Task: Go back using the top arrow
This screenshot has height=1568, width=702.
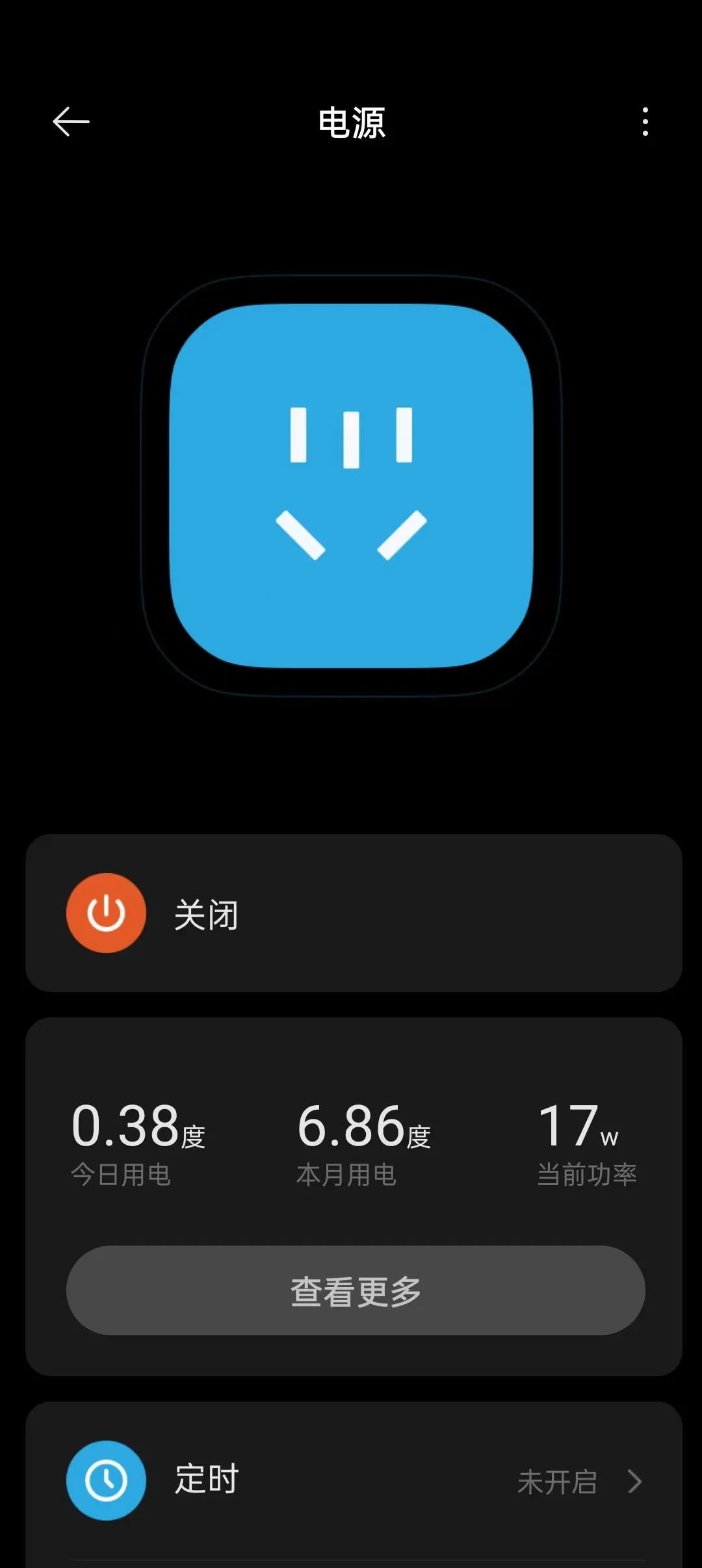Action: click(71, 122)
